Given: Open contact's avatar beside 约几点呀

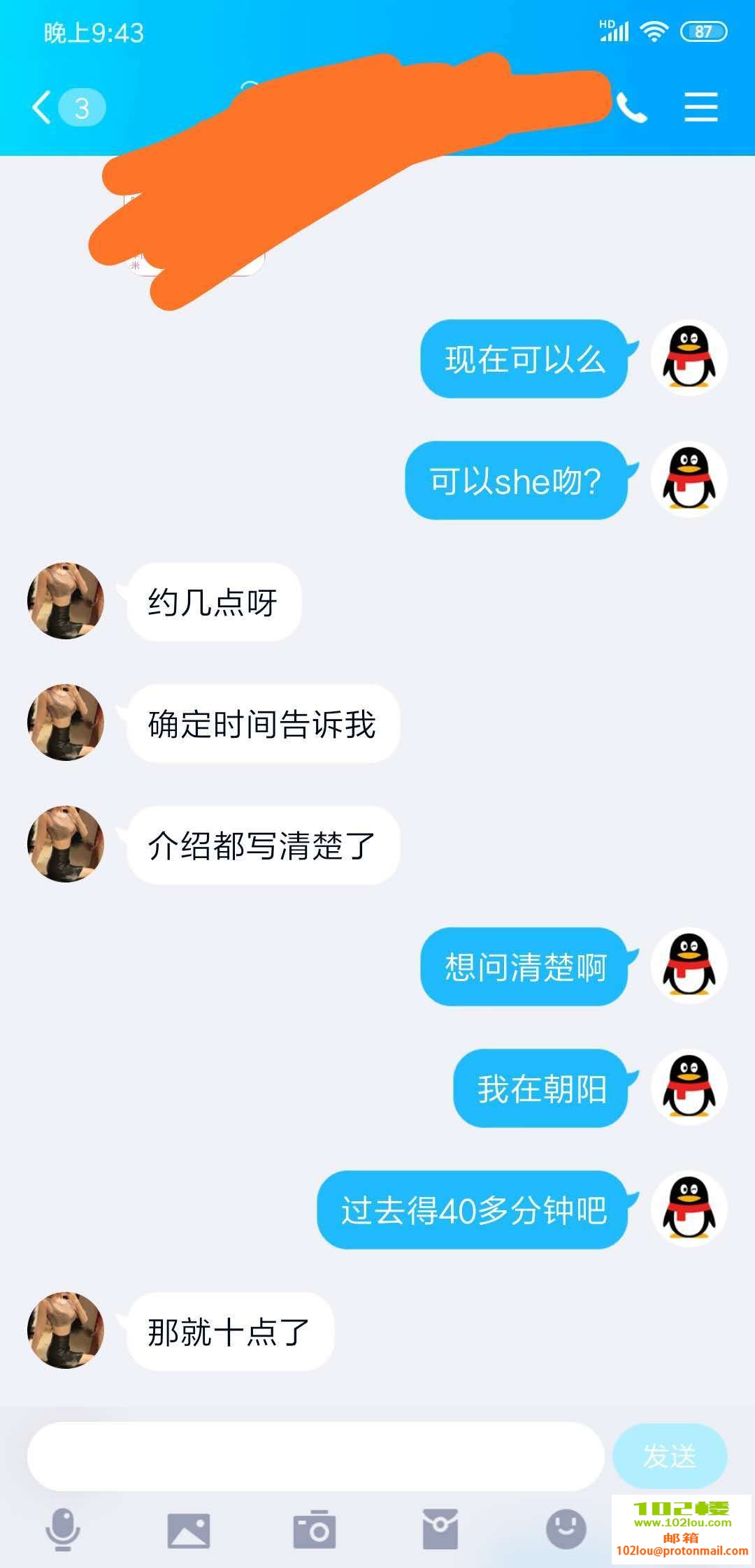Looking at the screenshot, I should point(66,601).
